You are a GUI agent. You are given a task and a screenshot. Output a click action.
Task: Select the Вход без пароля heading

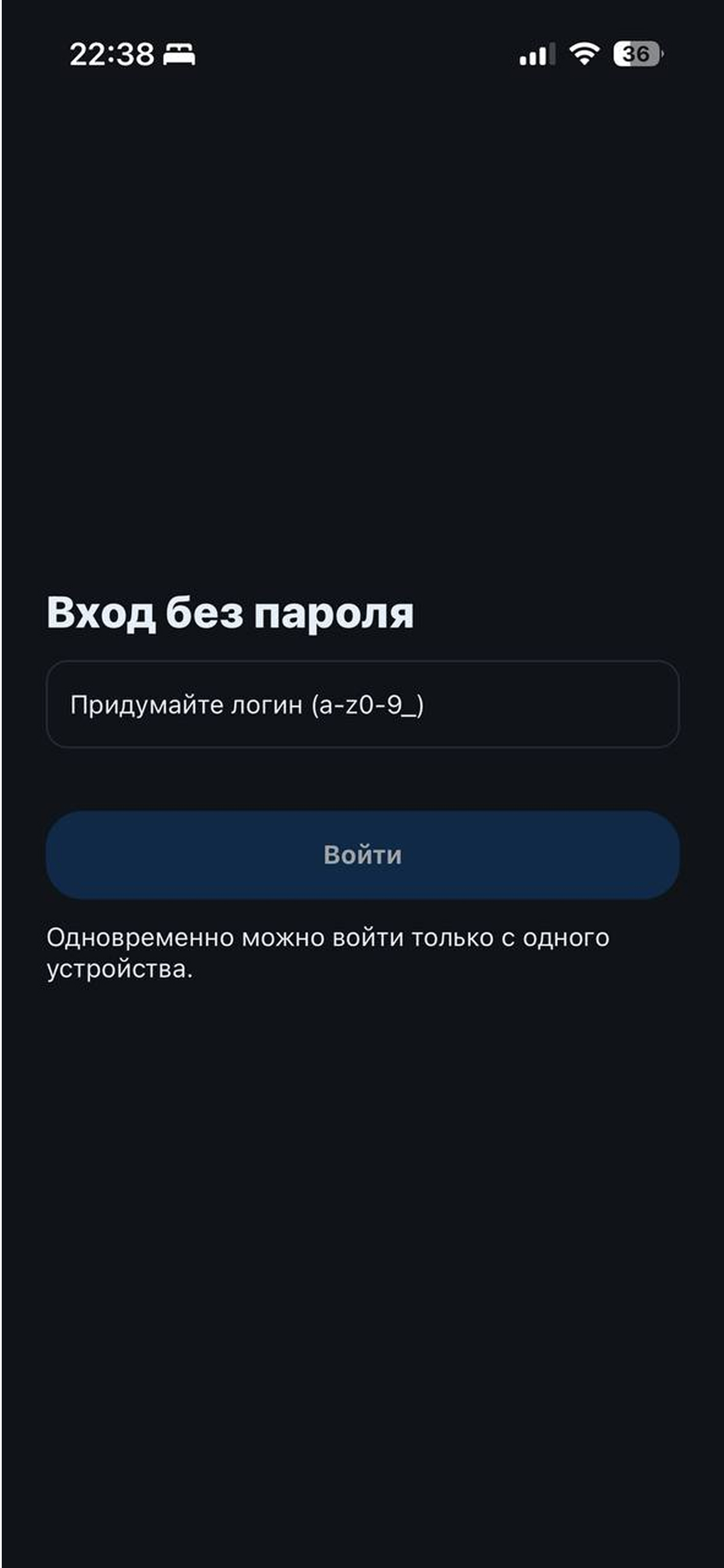pyautogui.click(x=231, y=617)
